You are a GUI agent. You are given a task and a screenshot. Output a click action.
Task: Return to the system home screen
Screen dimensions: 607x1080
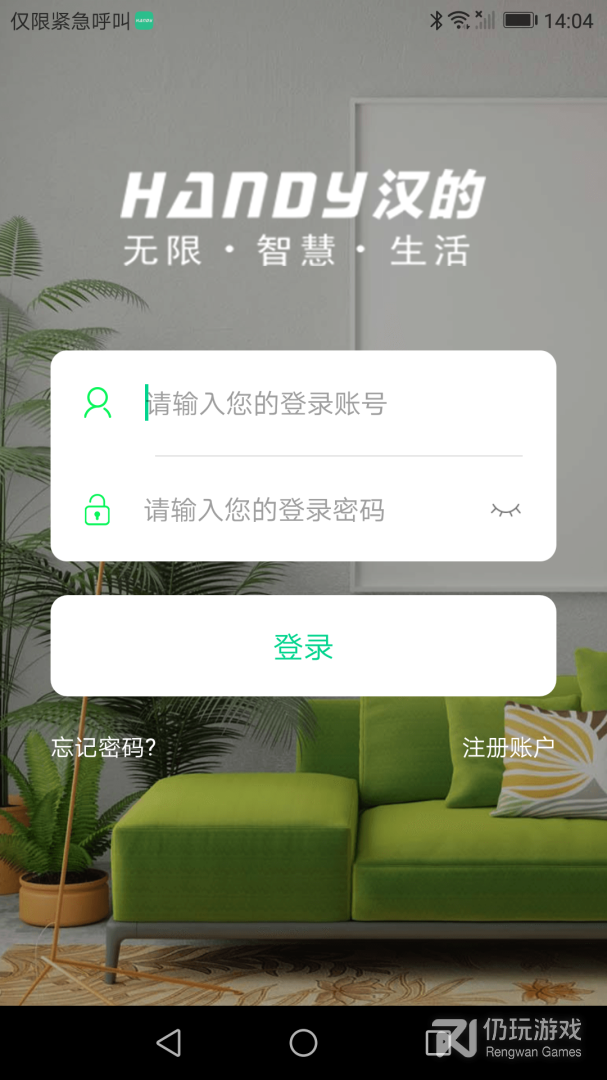[x=303, y=1042]
